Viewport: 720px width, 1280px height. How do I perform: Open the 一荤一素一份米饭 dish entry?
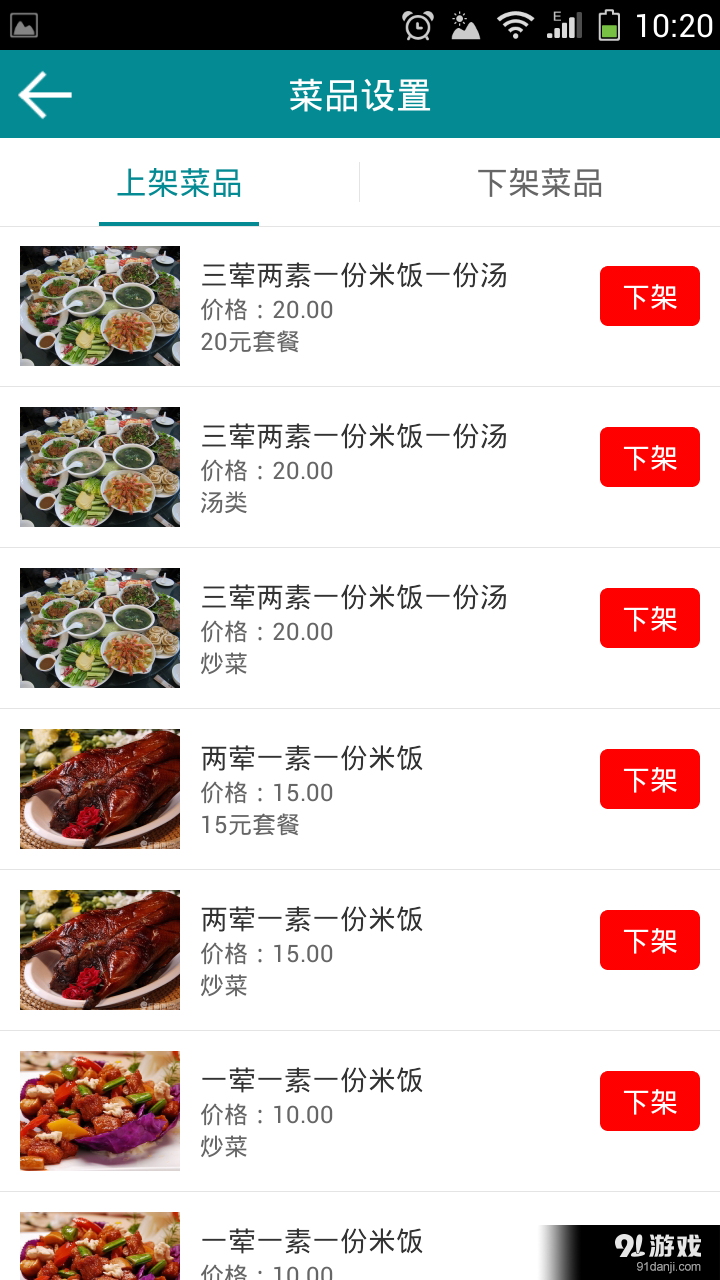coord(313,1081)
